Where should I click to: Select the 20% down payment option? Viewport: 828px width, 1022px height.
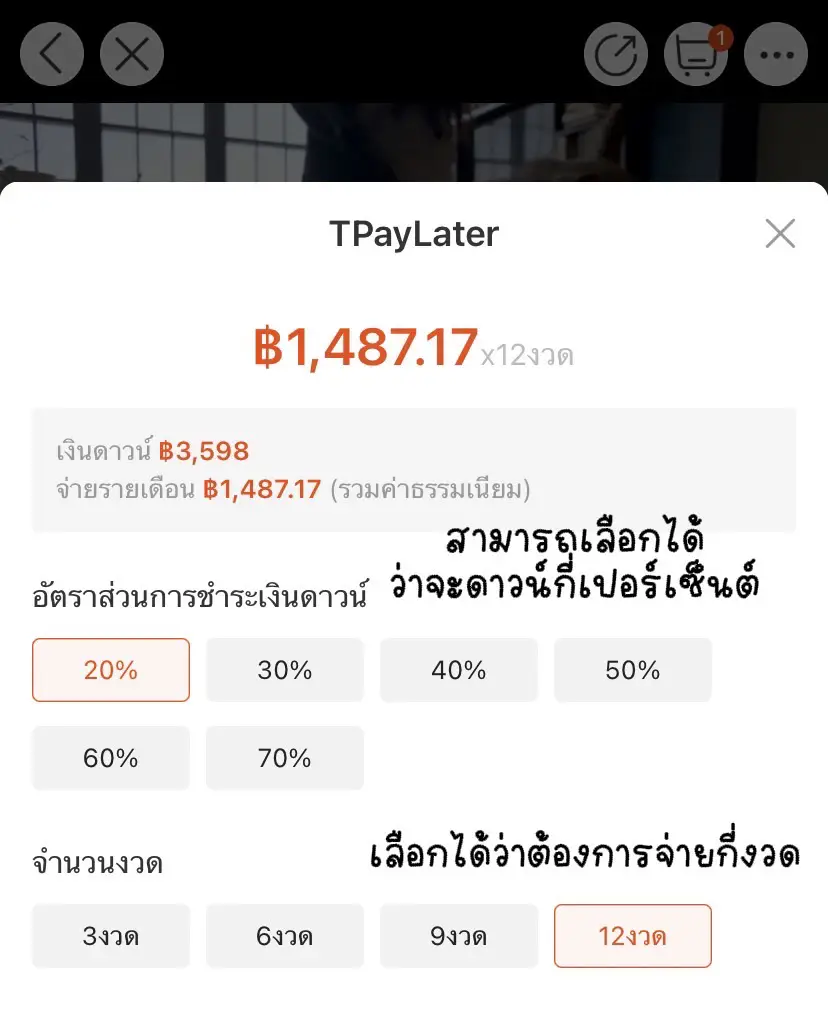110,670
